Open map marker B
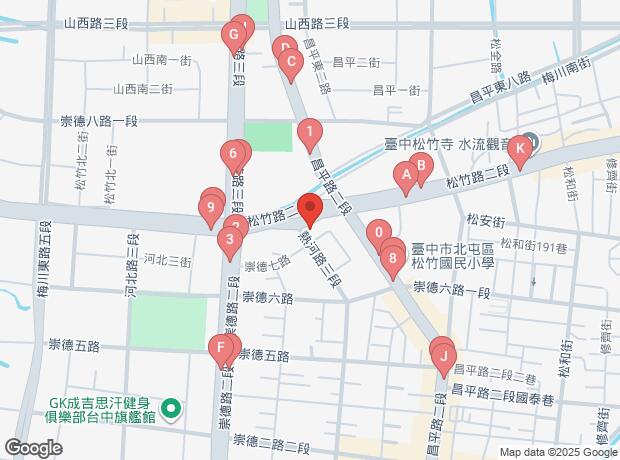 (422, 165)
